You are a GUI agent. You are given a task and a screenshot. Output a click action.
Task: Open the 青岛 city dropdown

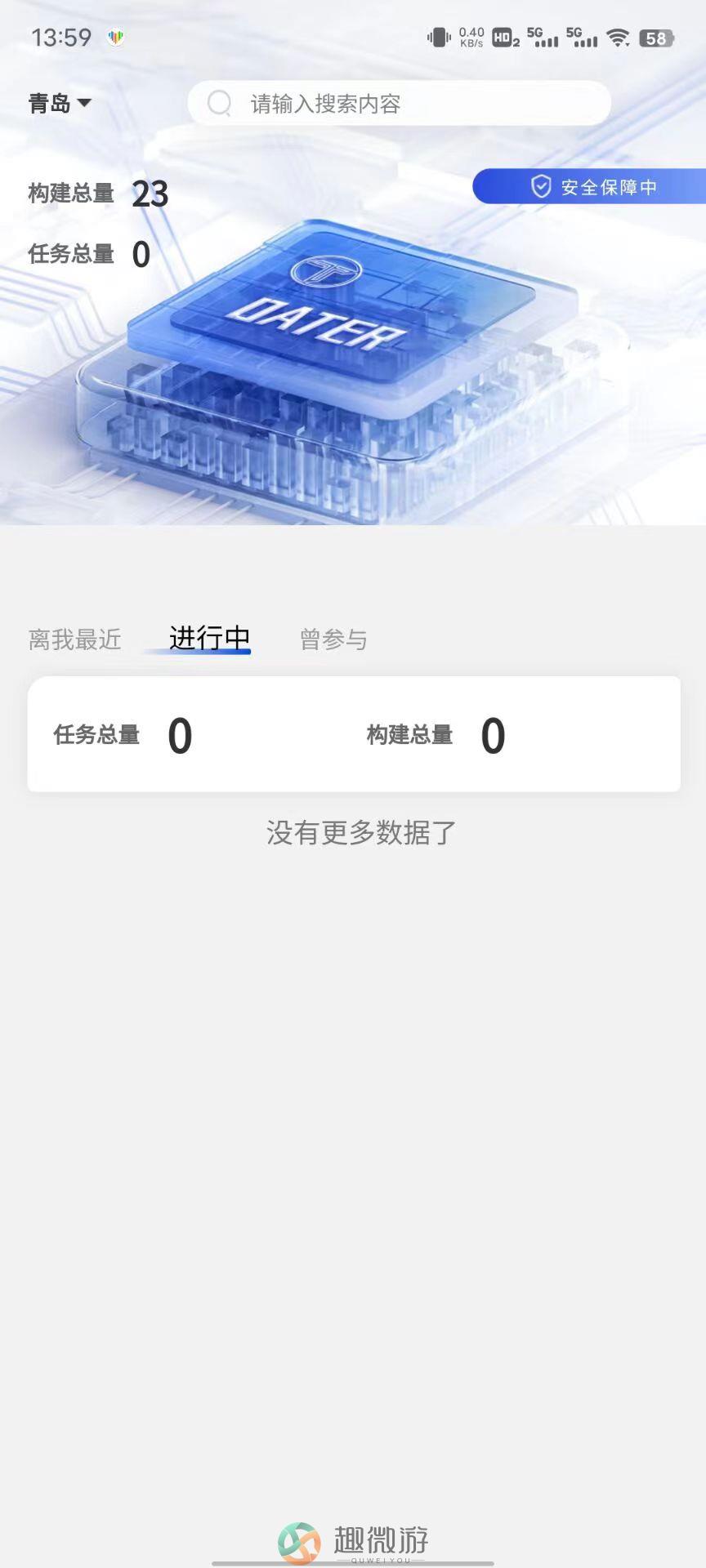click(60, 104)
